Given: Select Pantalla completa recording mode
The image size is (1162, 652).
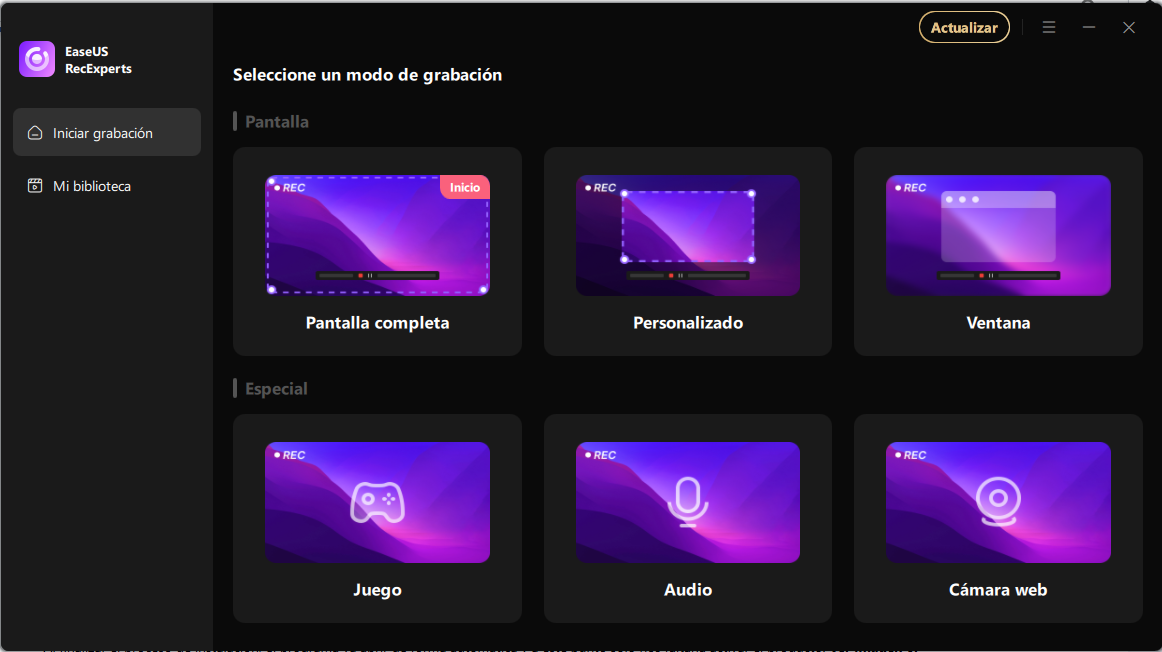Looking at the screenshot, I should 377,252.
